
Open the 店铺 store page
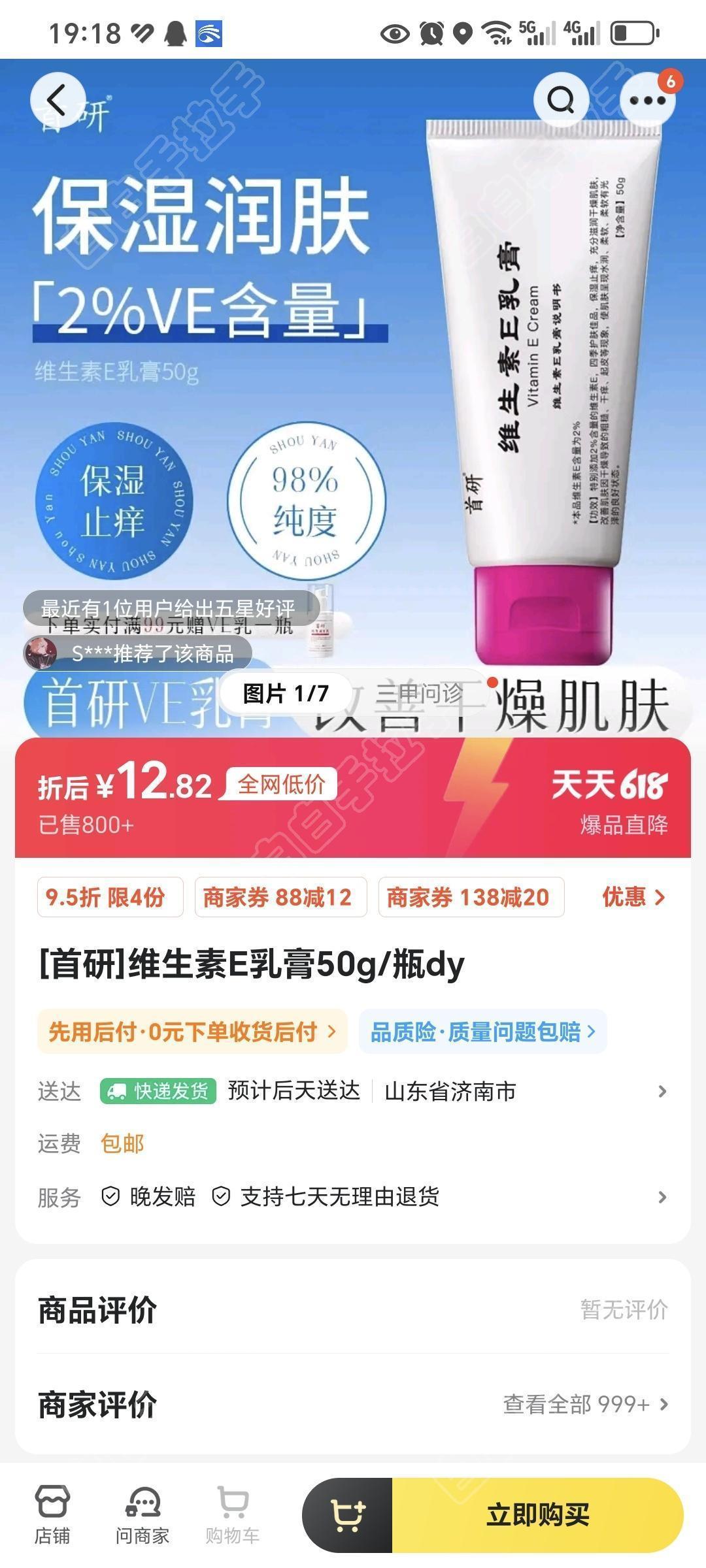point(52,1515)
